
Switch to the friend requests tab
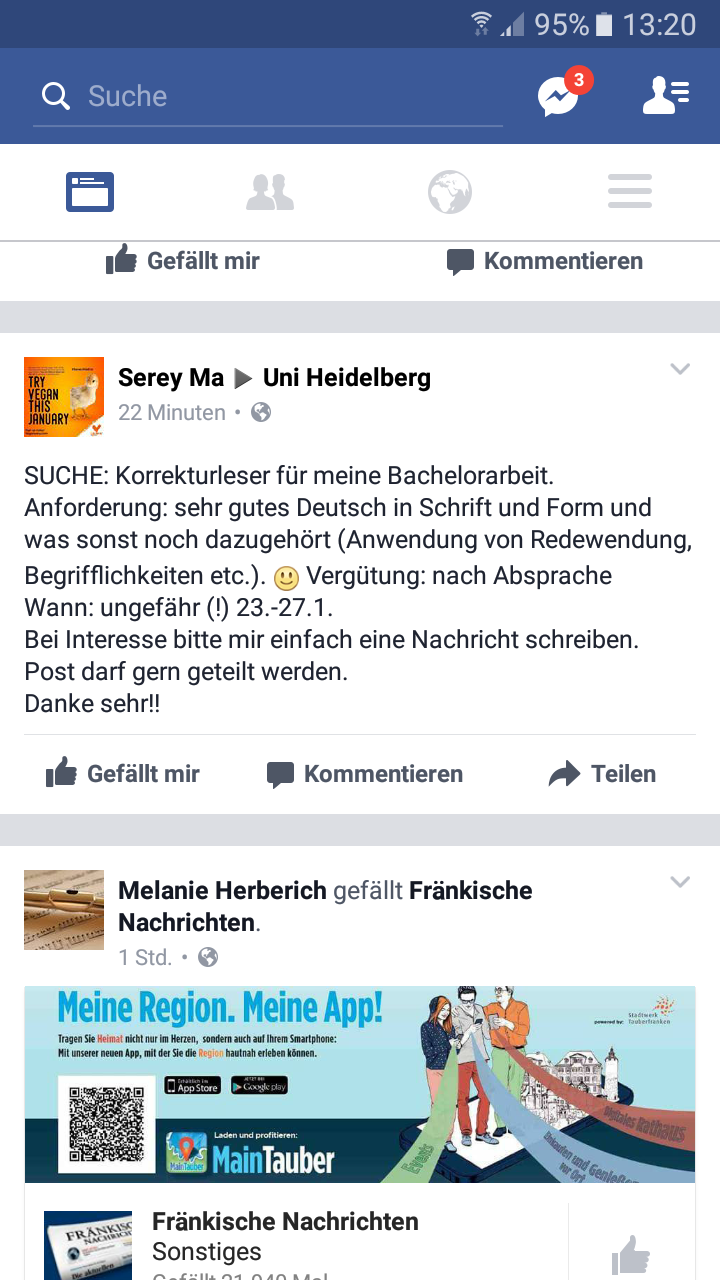270,192
